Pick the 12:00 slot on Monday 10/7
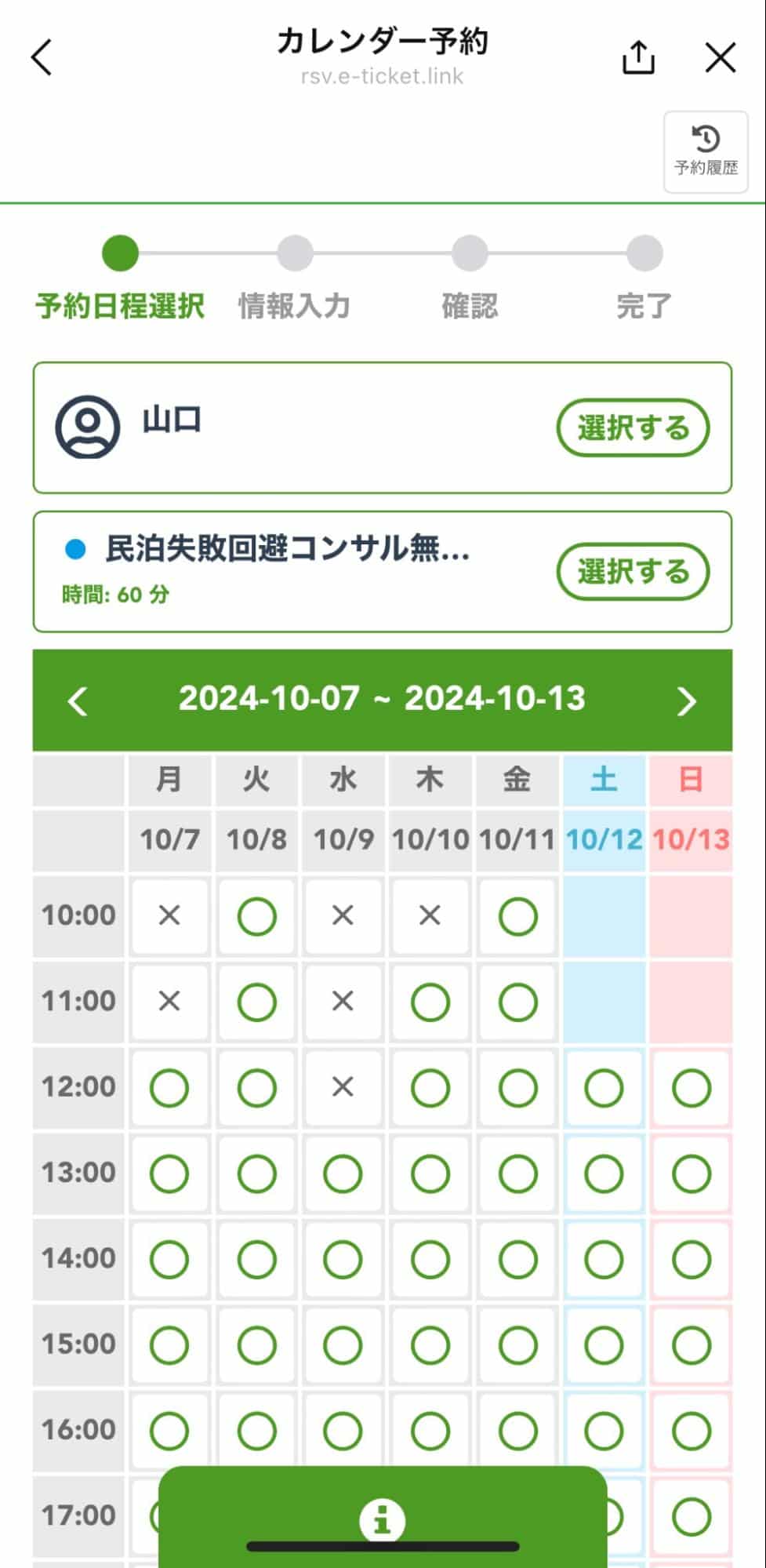Screen dimensions: 766x1568 tap(169, 1087)
